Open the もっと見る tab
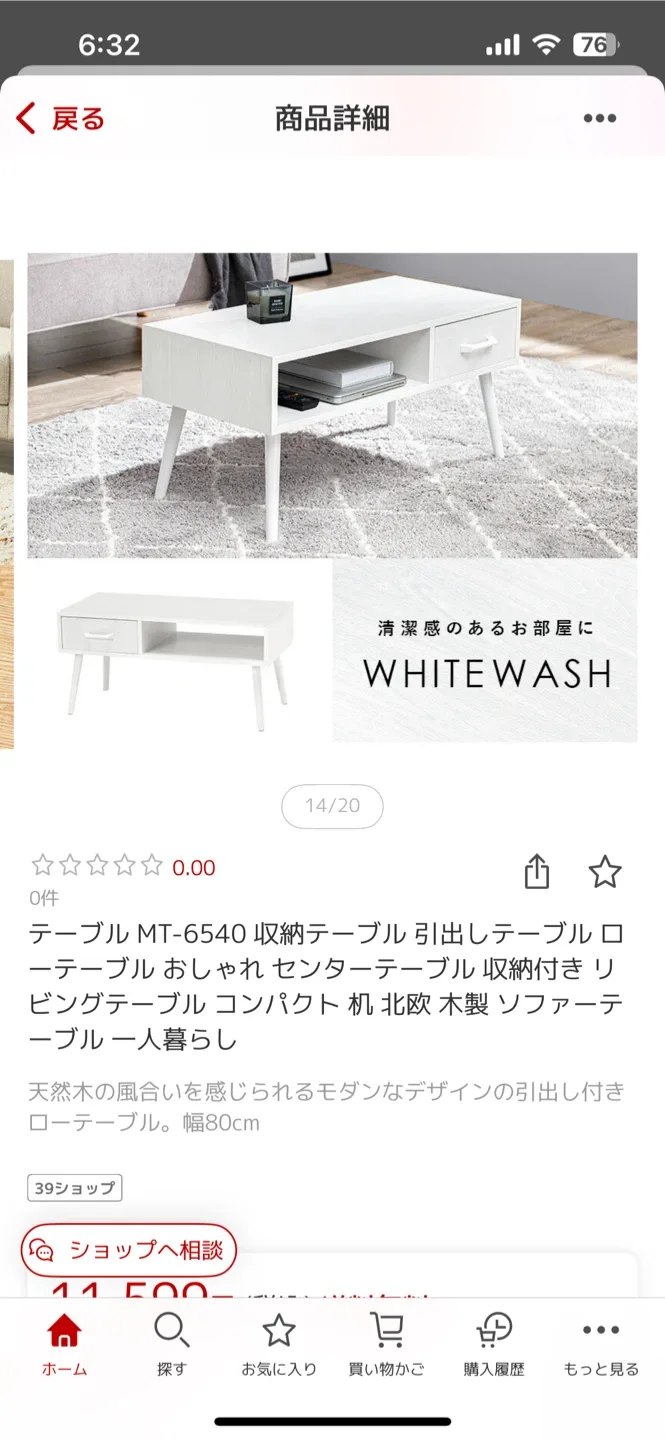 tap(600, 1345)
